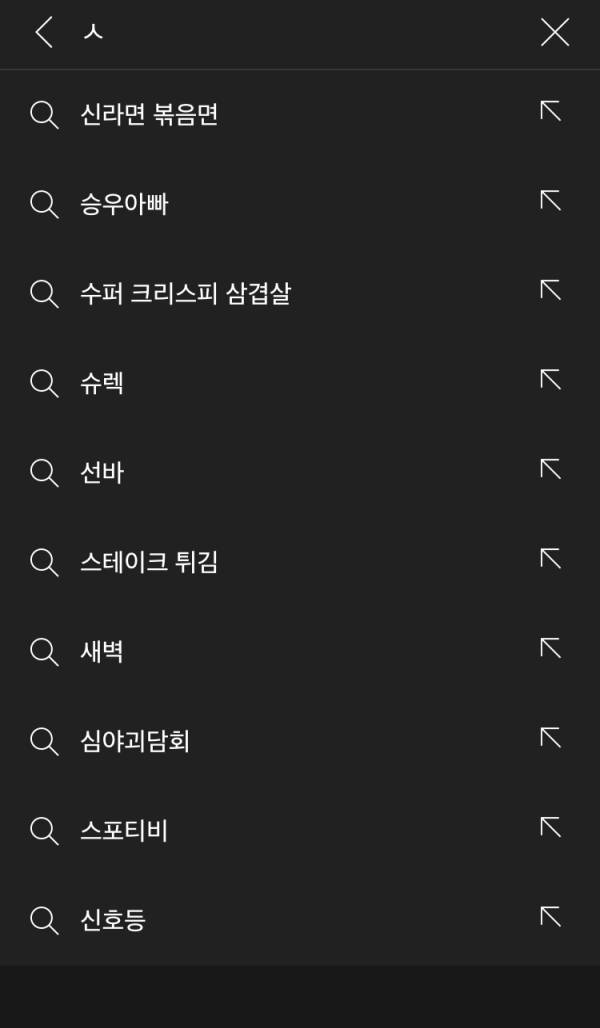Image resolution: width=600 pixels, height=1028 pixels.
Task: Insert 신라면 볶음면 into search box via arrow
Action: click(551, 111)
